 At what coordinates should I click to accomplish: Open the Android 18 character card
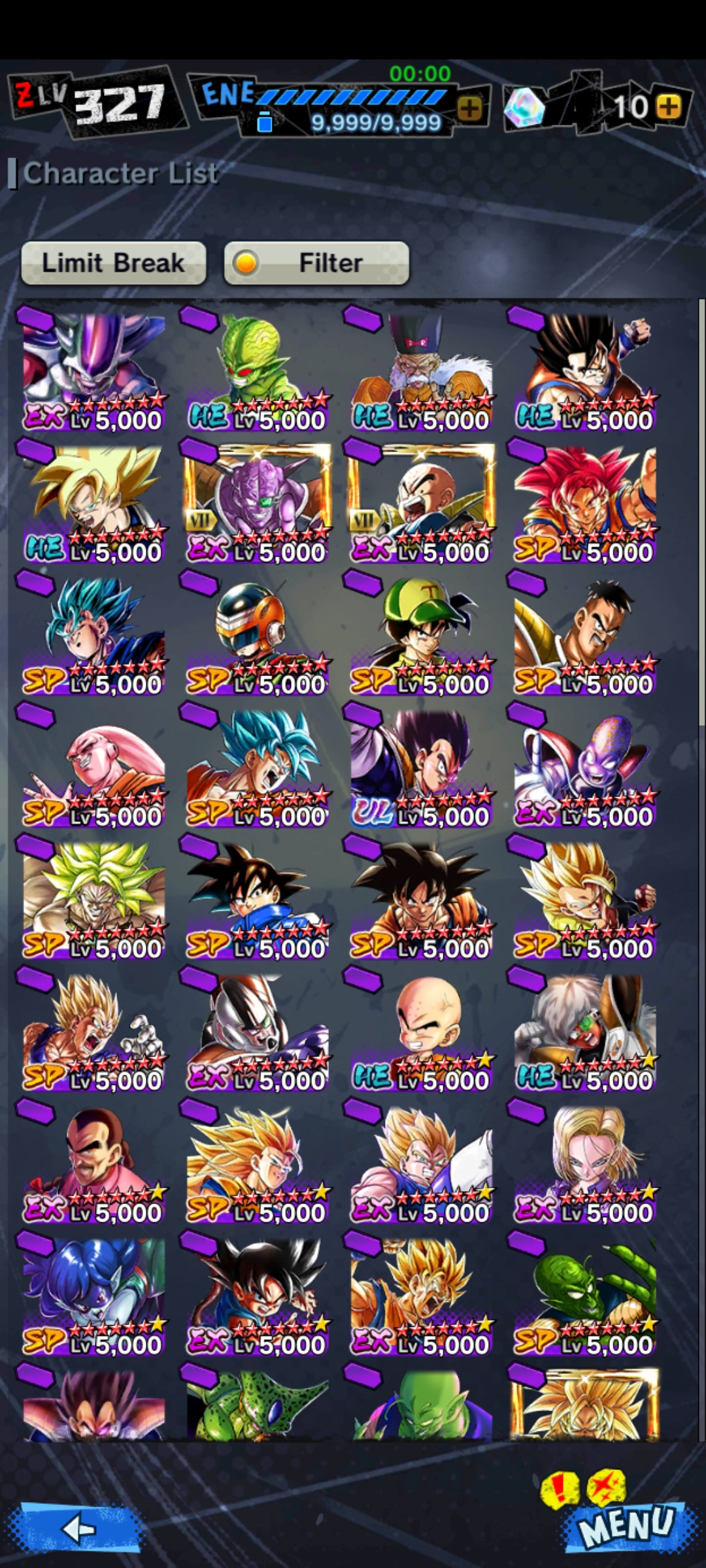pyautogui.click(x=585, y=1166)
